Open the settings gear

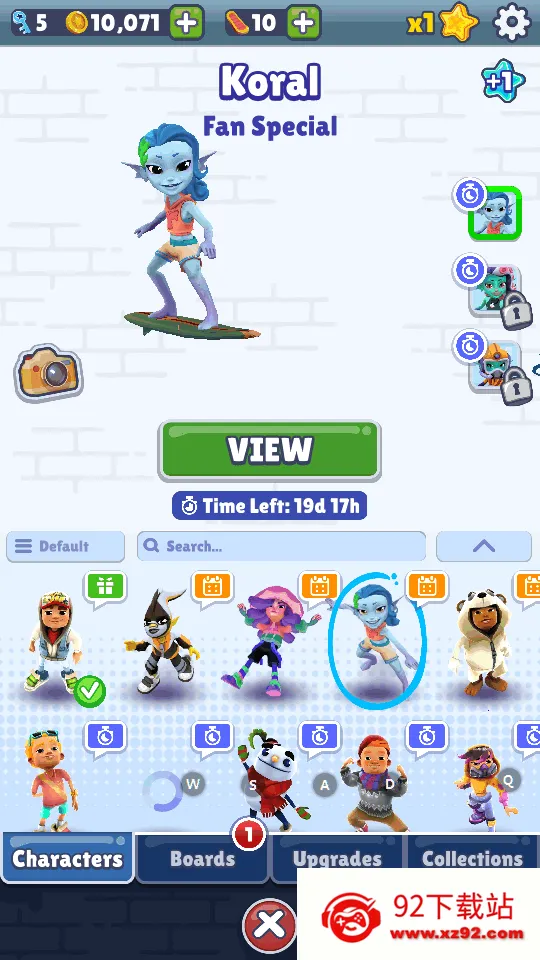[511, 23]
